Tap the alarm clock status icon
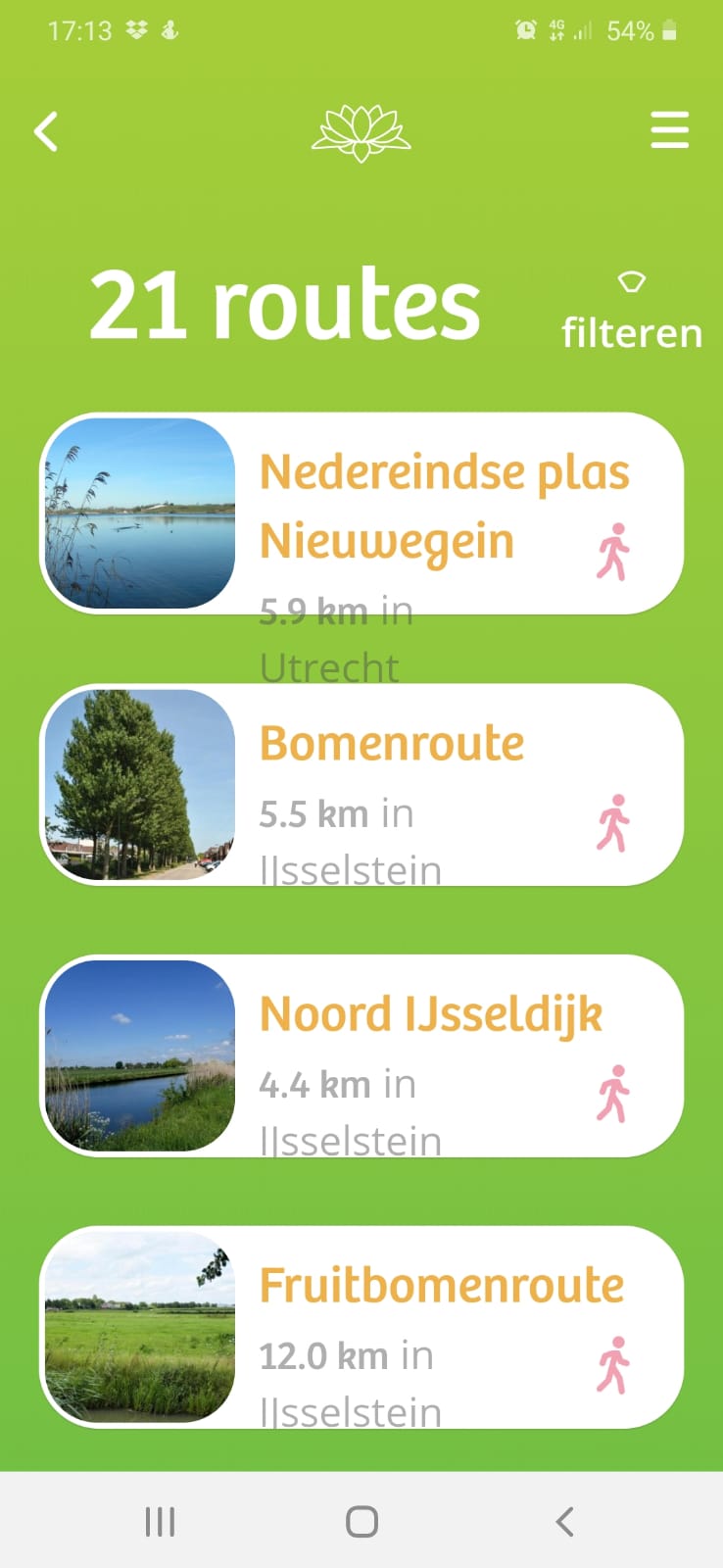The height and width of the screenshot is (1568, 723). coord(525,30)
